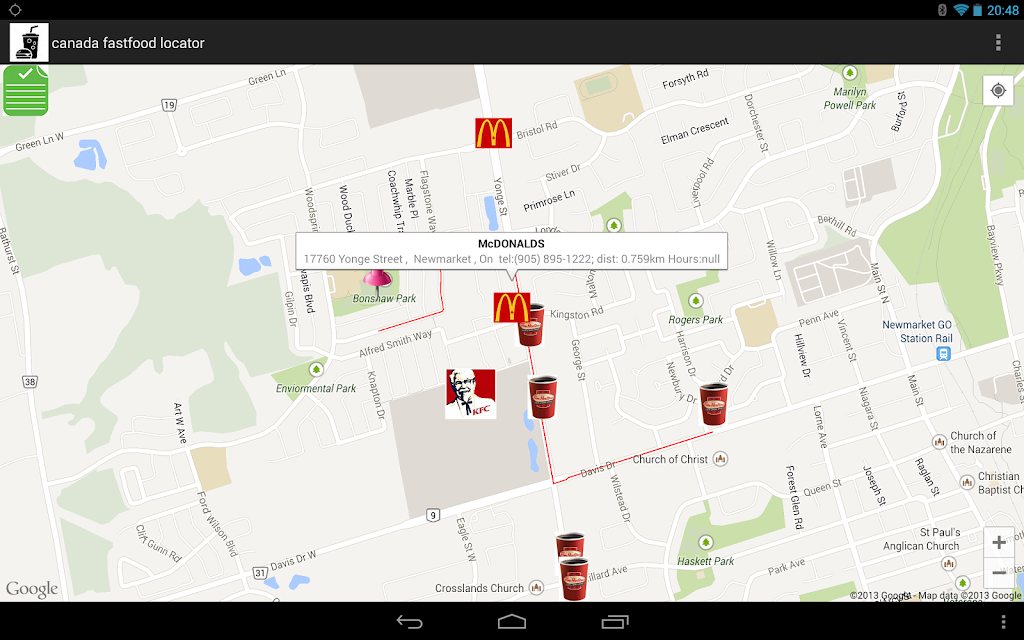Screen dimensions: 1024x640
Task: Tap the coffee cup marker beside KFC
Action: (x=542, y=396)
